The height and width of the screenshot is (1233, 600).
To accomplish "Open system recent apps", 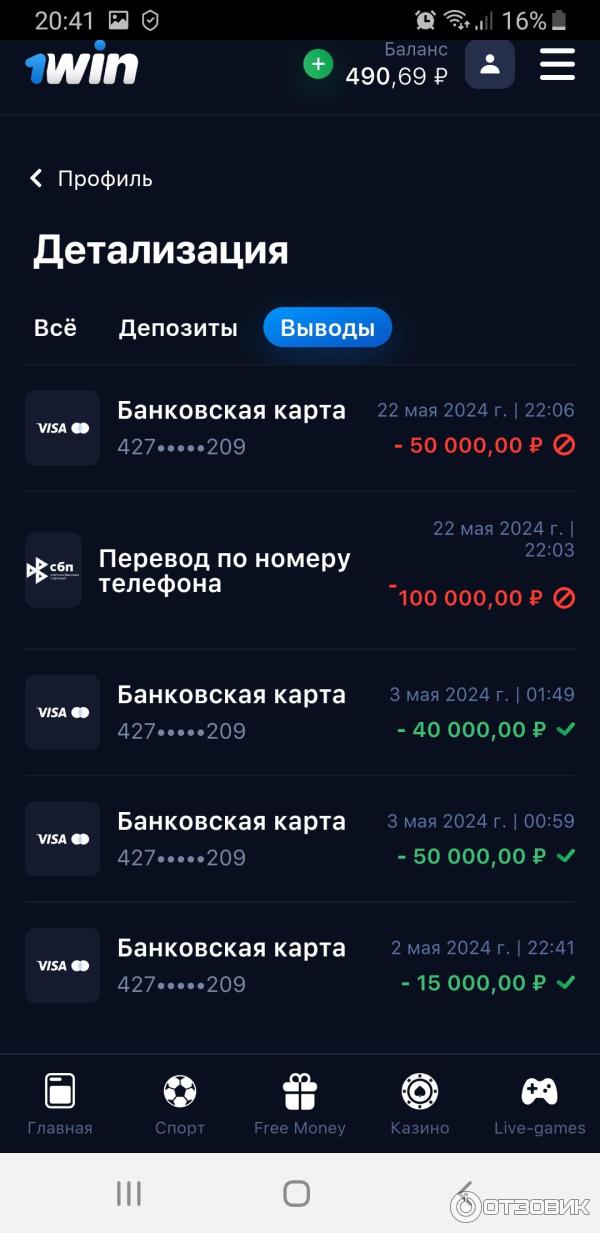I will [x=128, y=1193].
